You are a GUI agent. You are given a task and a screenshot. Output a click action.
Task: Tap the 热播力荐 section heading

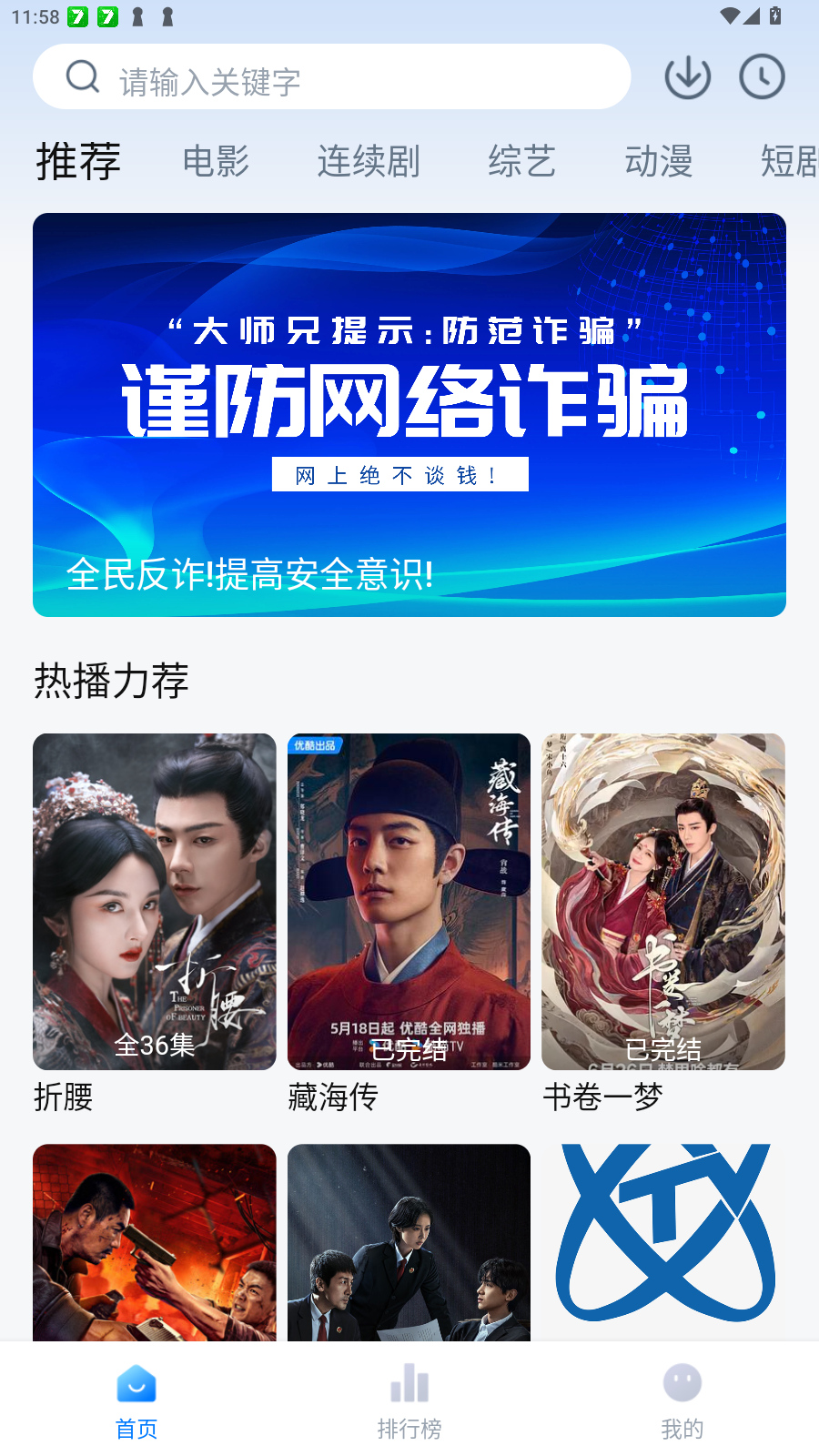111,681
